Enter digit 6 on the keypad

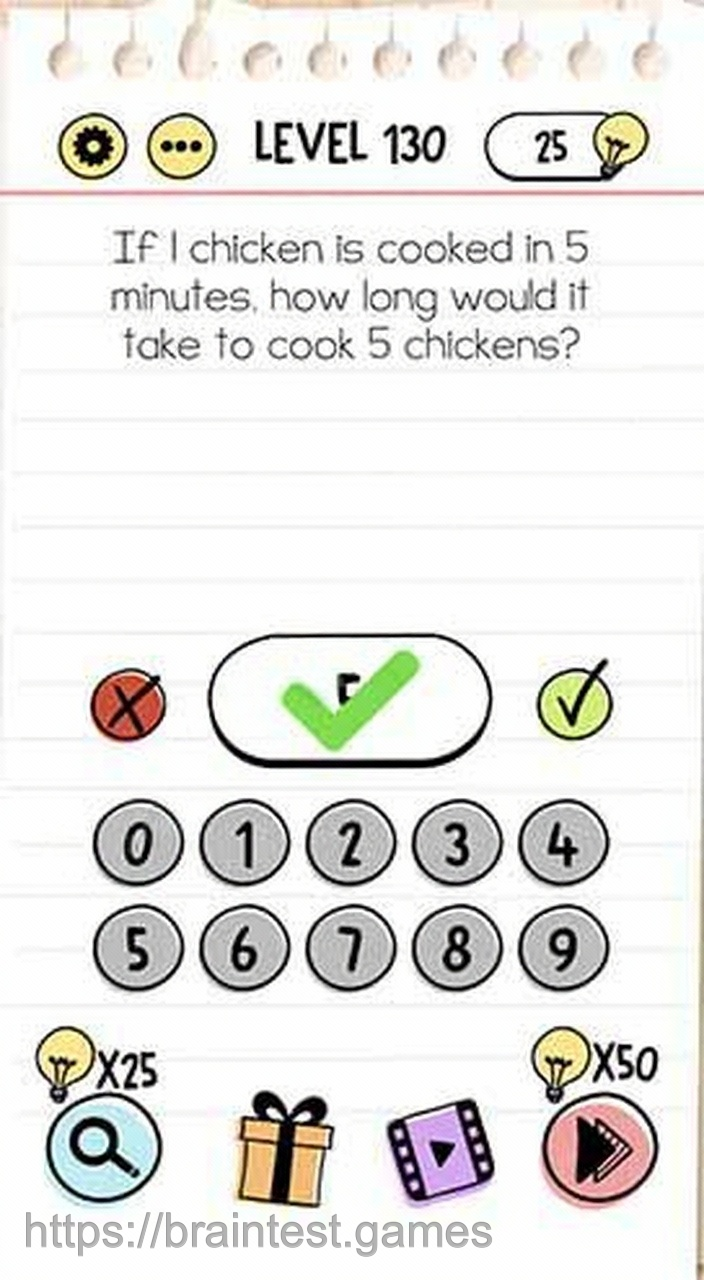[244, 948]
